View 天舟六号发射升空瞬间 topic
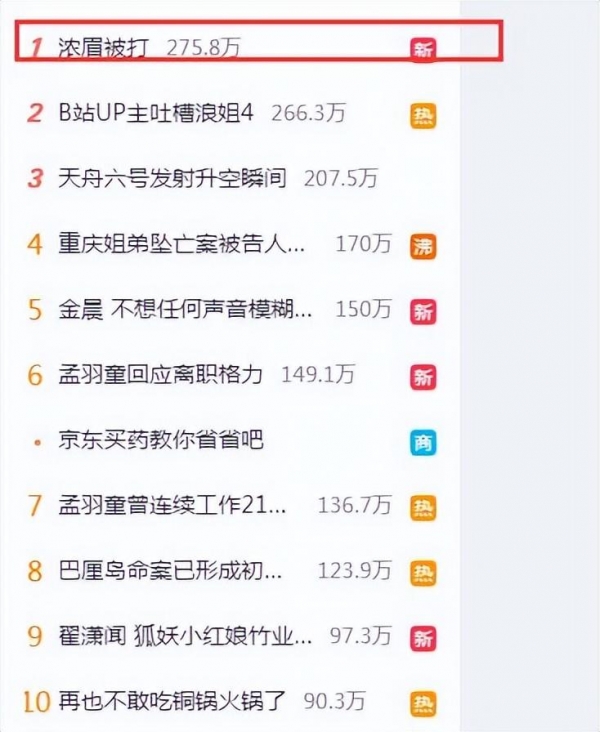Screen dimensions: 600x732 (172, 178)
